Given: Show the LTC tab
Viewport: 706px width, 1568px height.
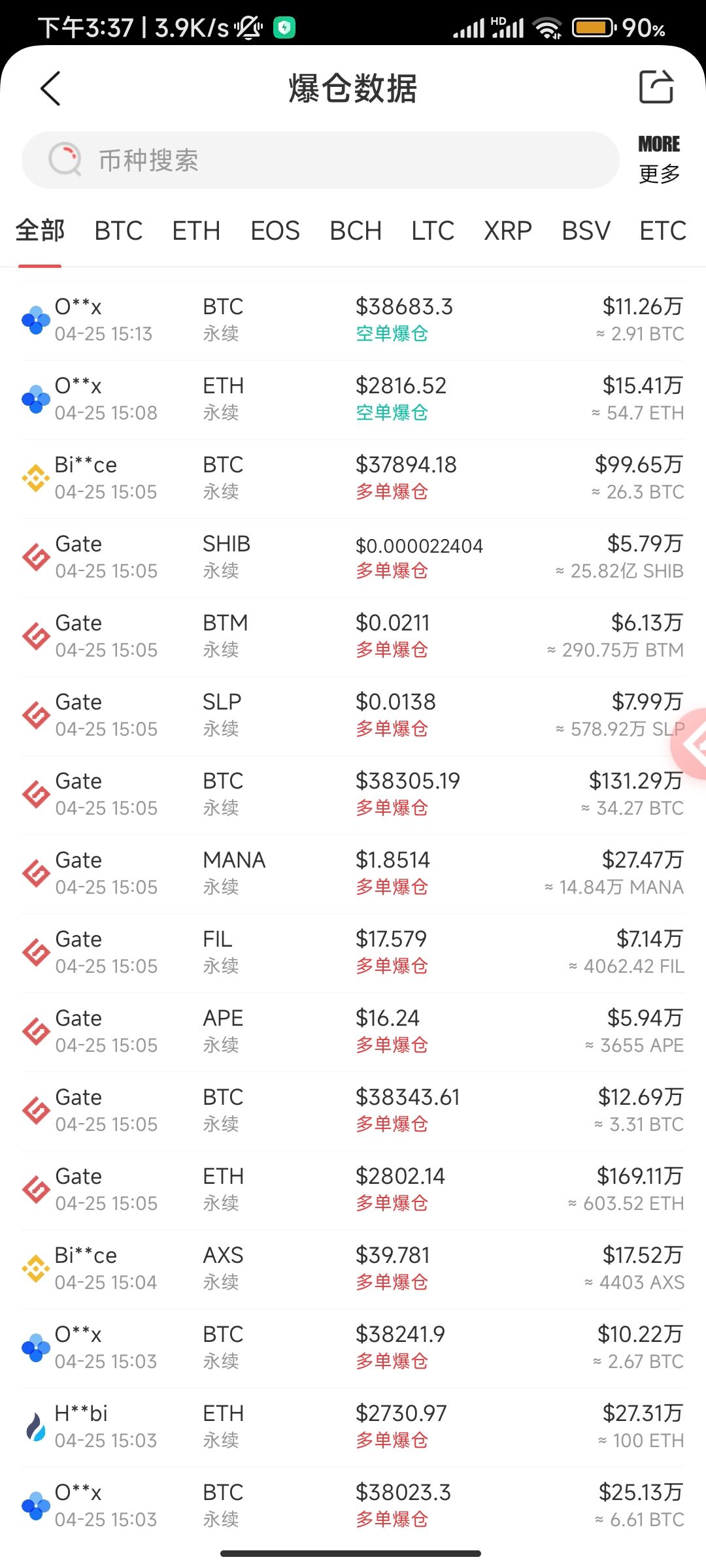Looking at the screenshot, I should 432,231.
